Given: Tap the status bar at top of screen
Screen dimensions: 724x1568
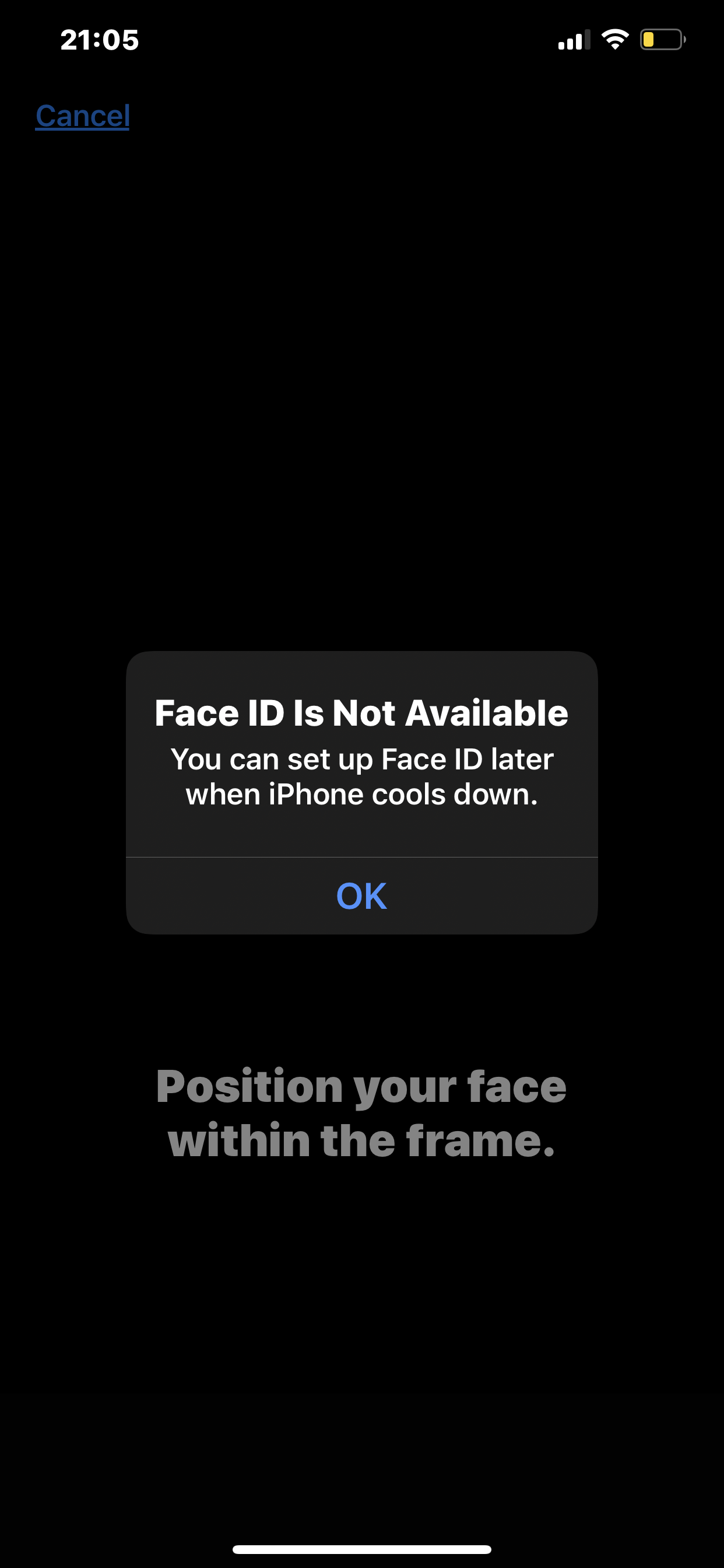Looking at the screenshot, I should pos(361,40).
